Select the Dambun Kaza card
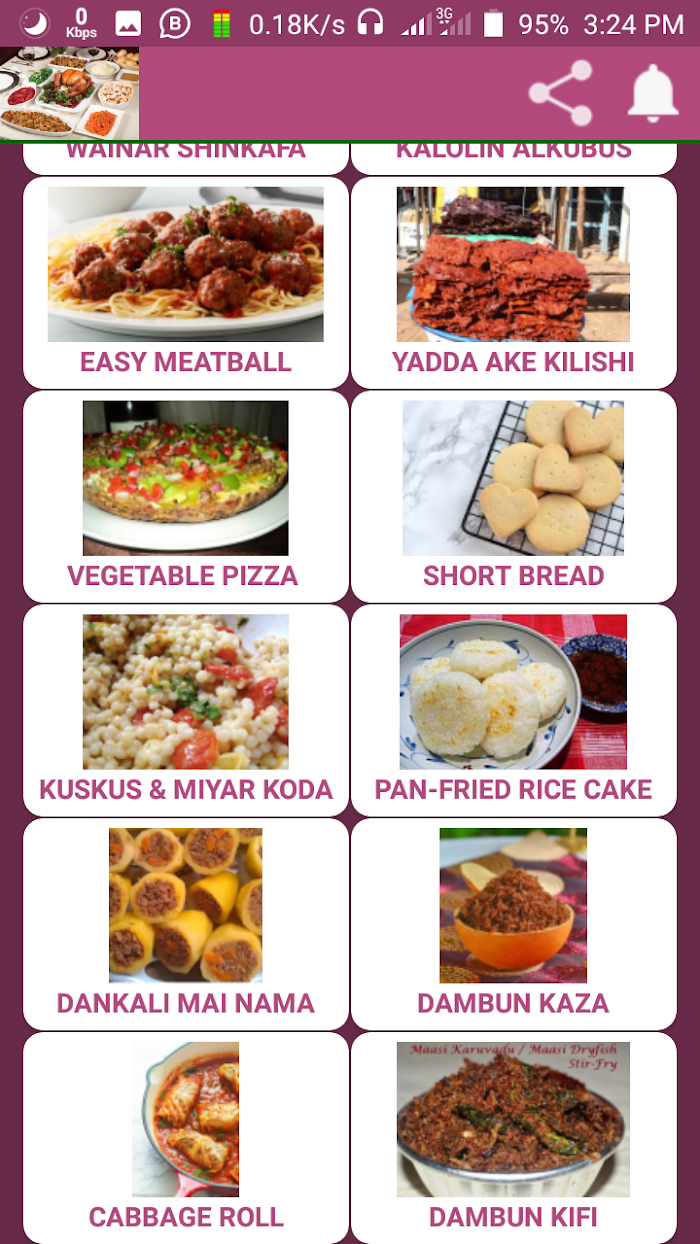Image resolution: width=700 pixels, height=1244 pixels. click(x=514, y=924)
